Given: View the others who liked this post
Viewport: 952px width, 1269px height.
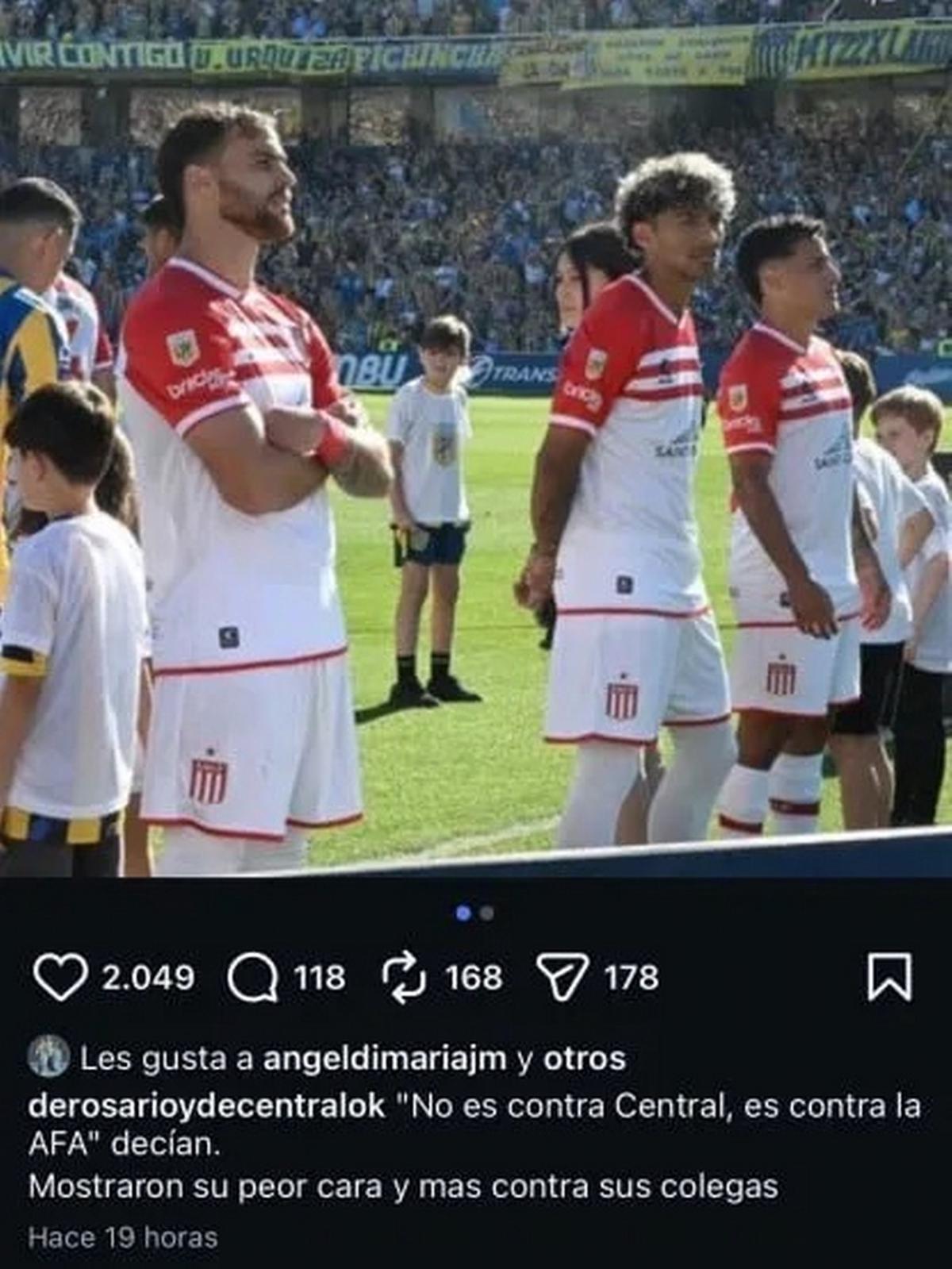Looking at the screenshot, I should [x=584, y=1059].
